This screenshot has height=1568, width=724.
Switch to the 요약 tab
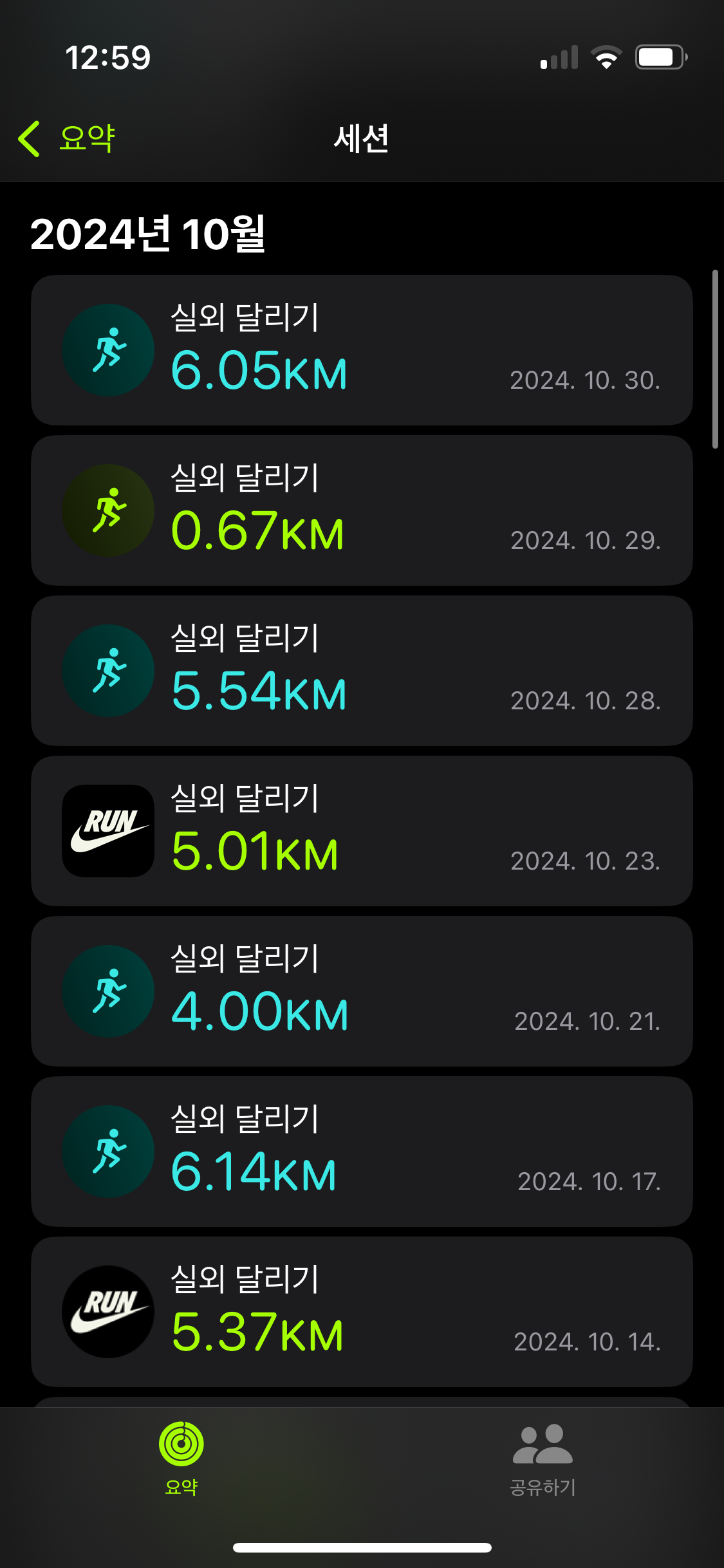(x=181, y=1458)
